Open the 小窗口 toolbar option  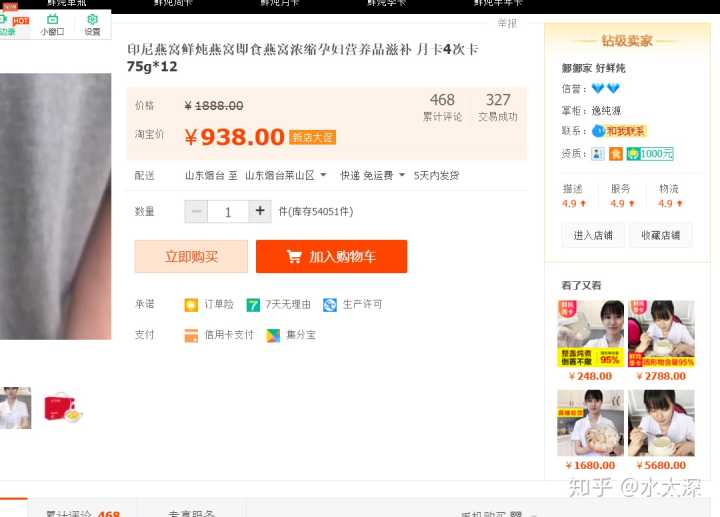[52, 25]
